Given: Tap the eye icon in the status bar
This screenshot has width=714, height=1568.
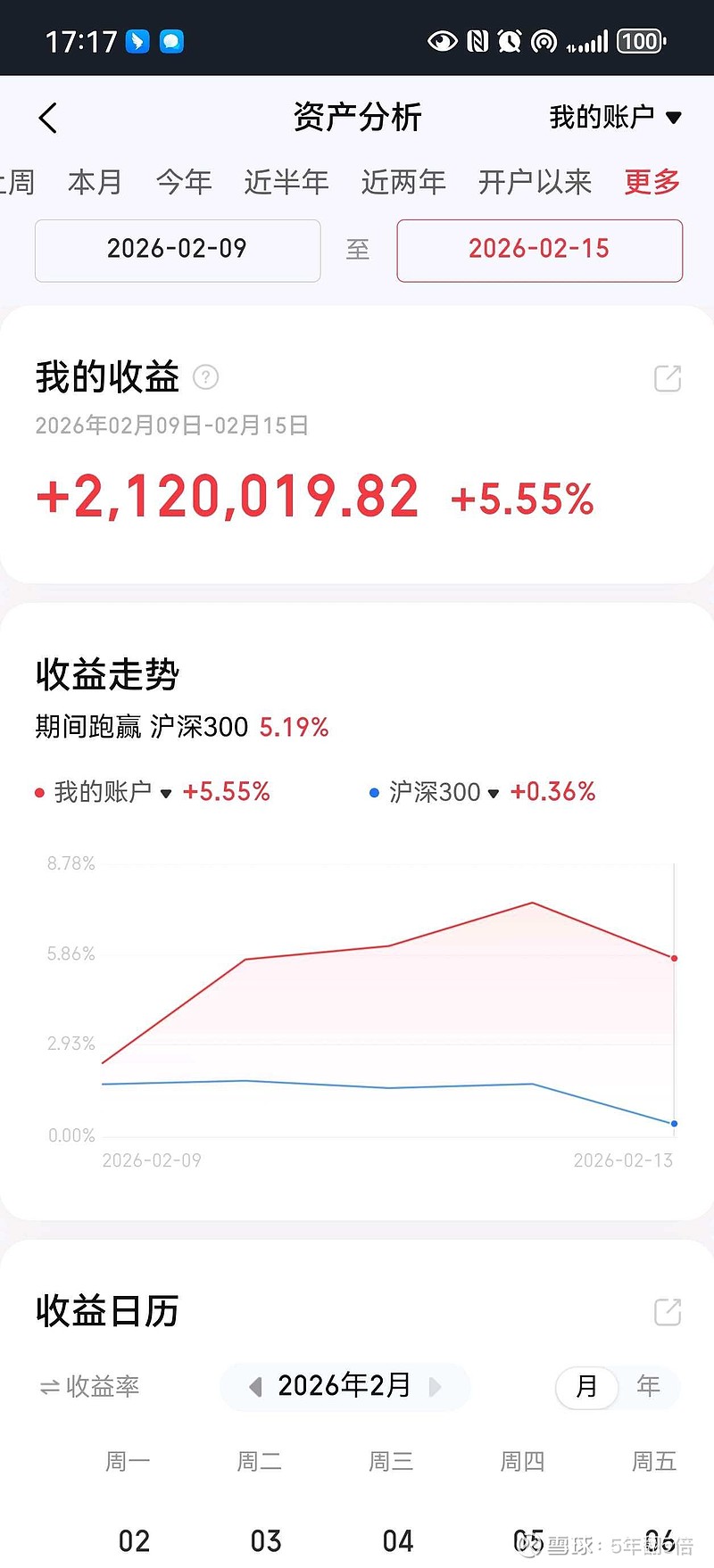Looking at the screenshot, I should pos(444,40).
